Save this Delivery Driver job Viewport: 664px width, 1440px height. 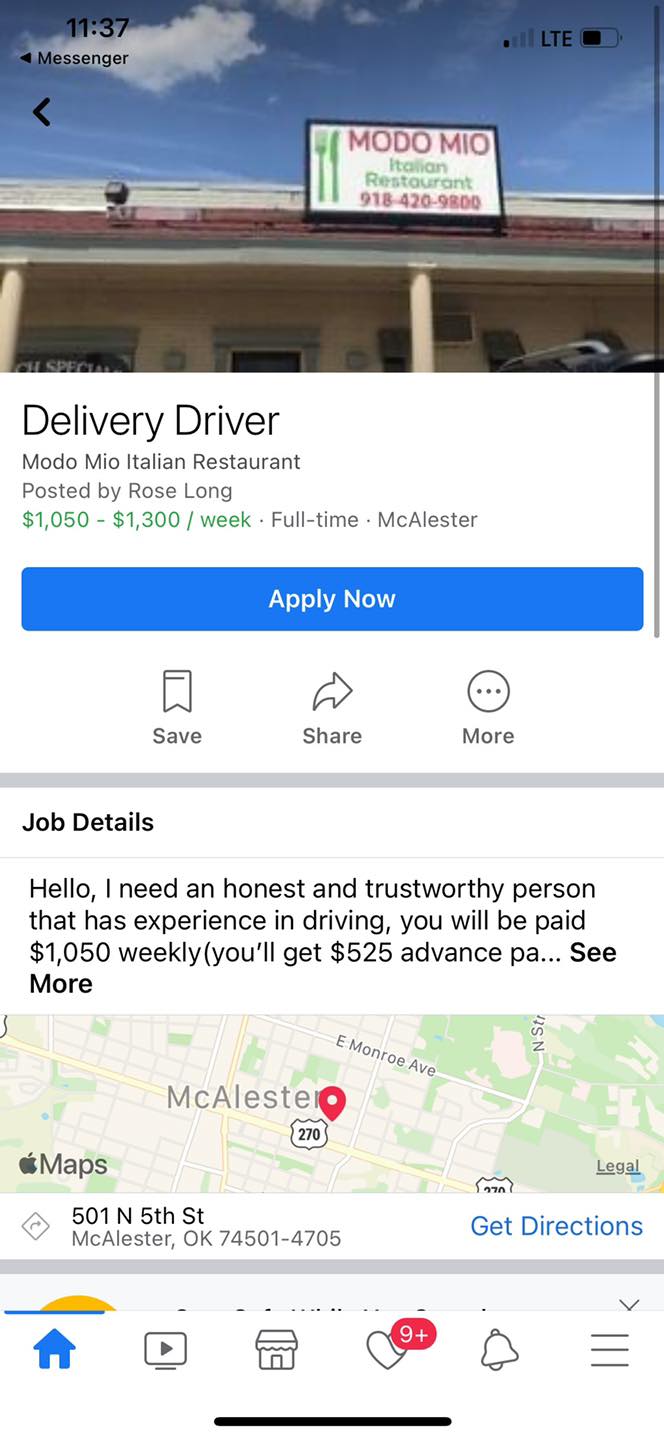pos(177,707)
